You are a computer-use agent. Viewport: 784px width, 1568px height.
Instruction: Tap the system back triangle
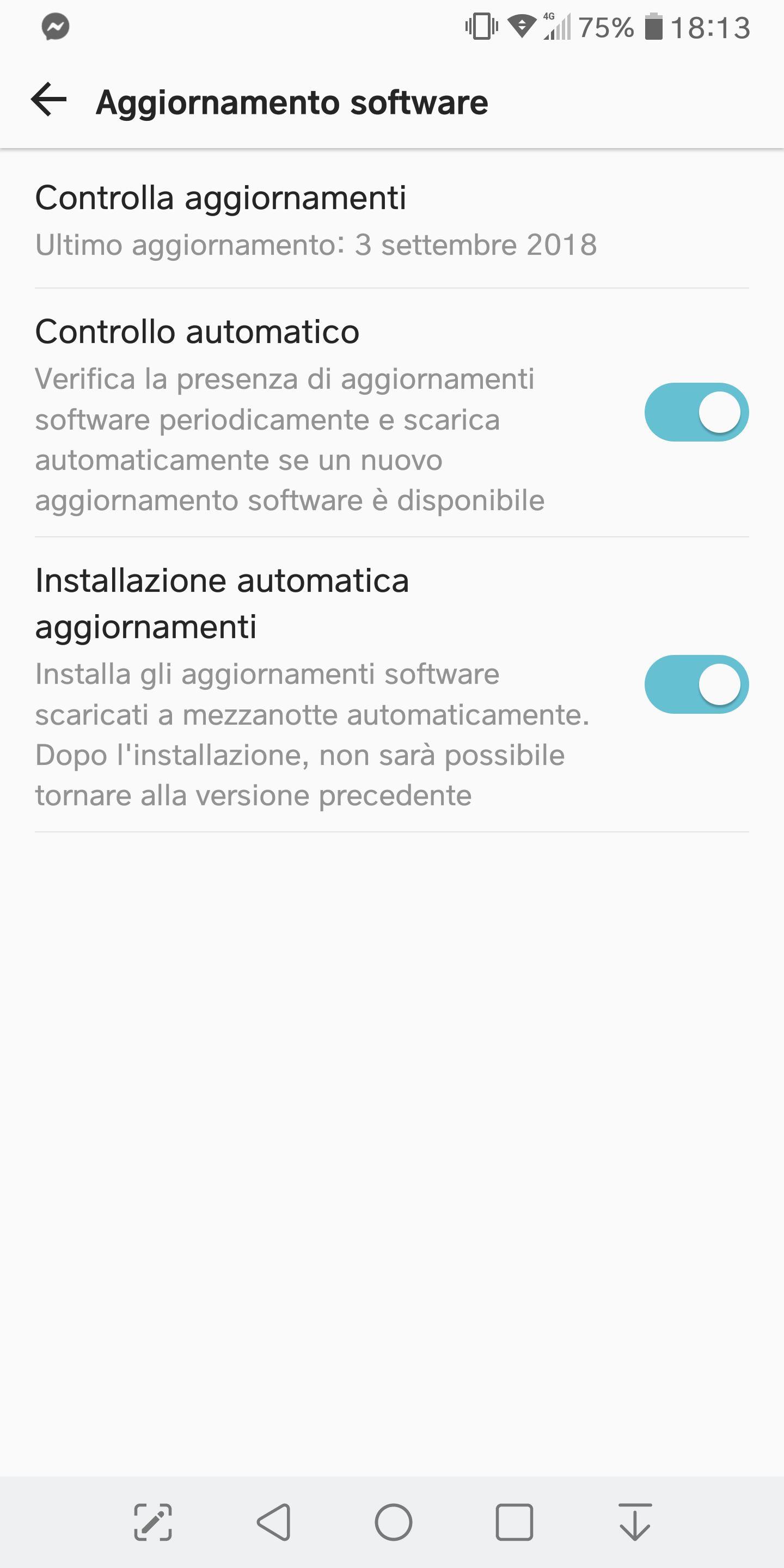[273, 1522]
